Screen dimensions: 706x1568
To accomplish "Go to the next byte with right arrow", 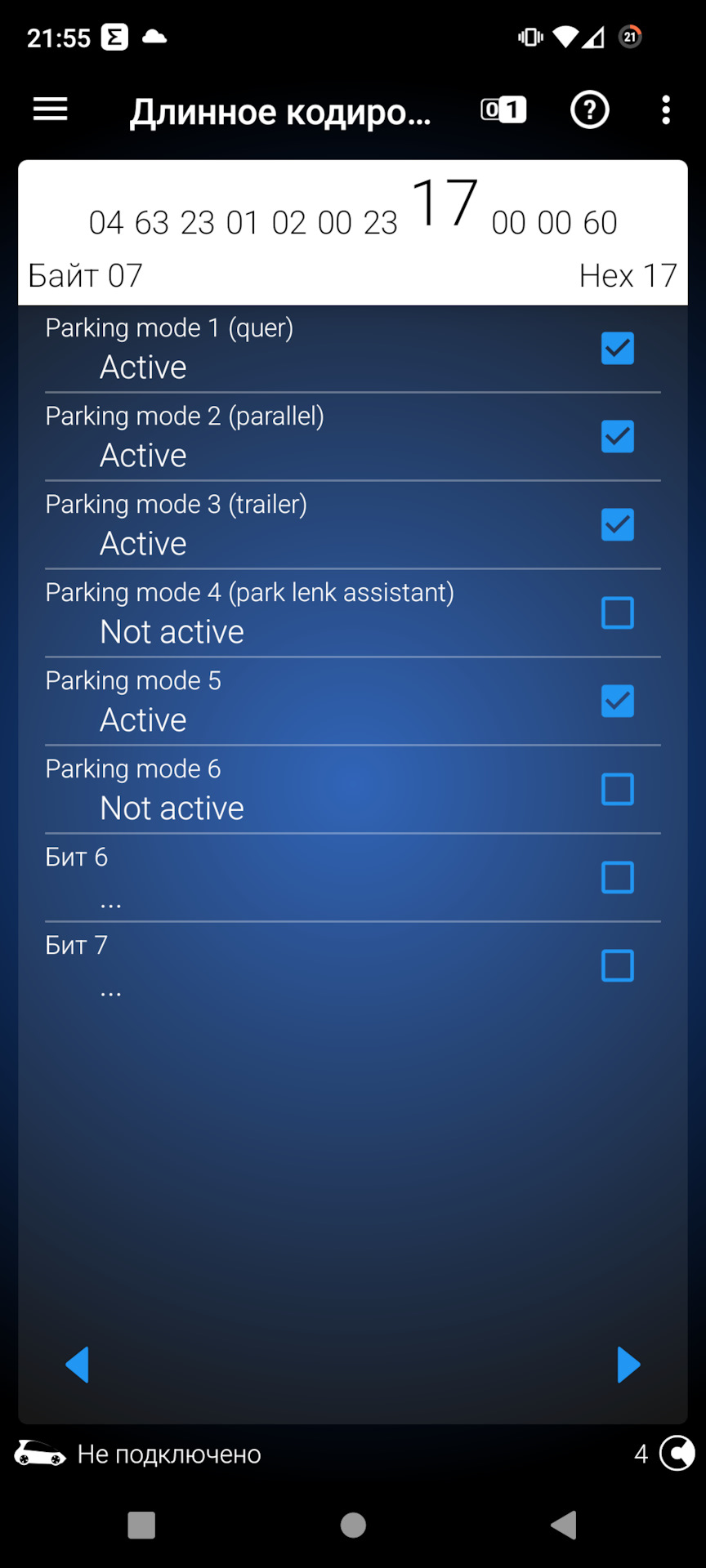I will (x=628, y=1365).
